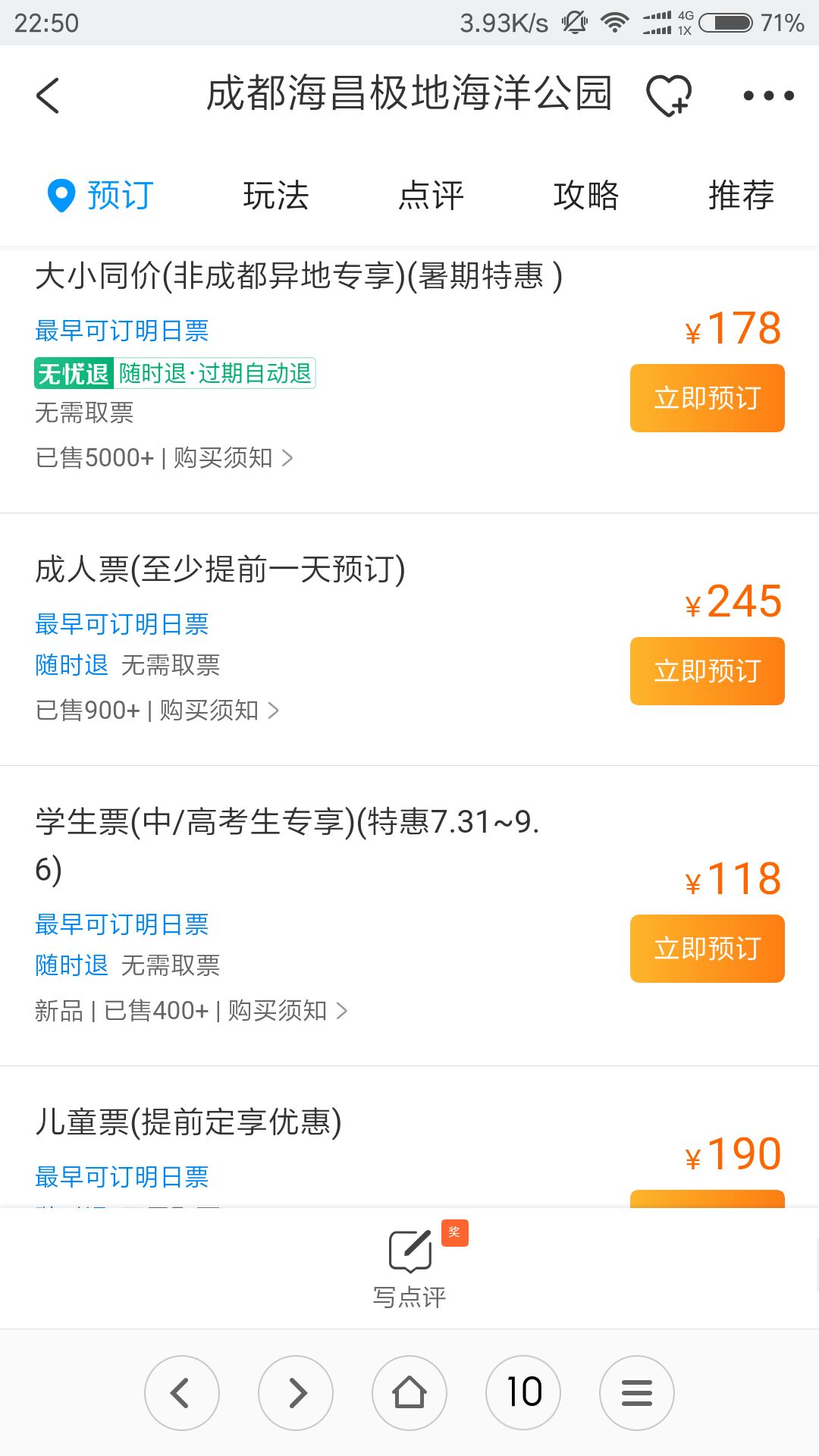Go back using the top-left arrow
This screenshot has width=819, height=1456.
coord(48,96)
